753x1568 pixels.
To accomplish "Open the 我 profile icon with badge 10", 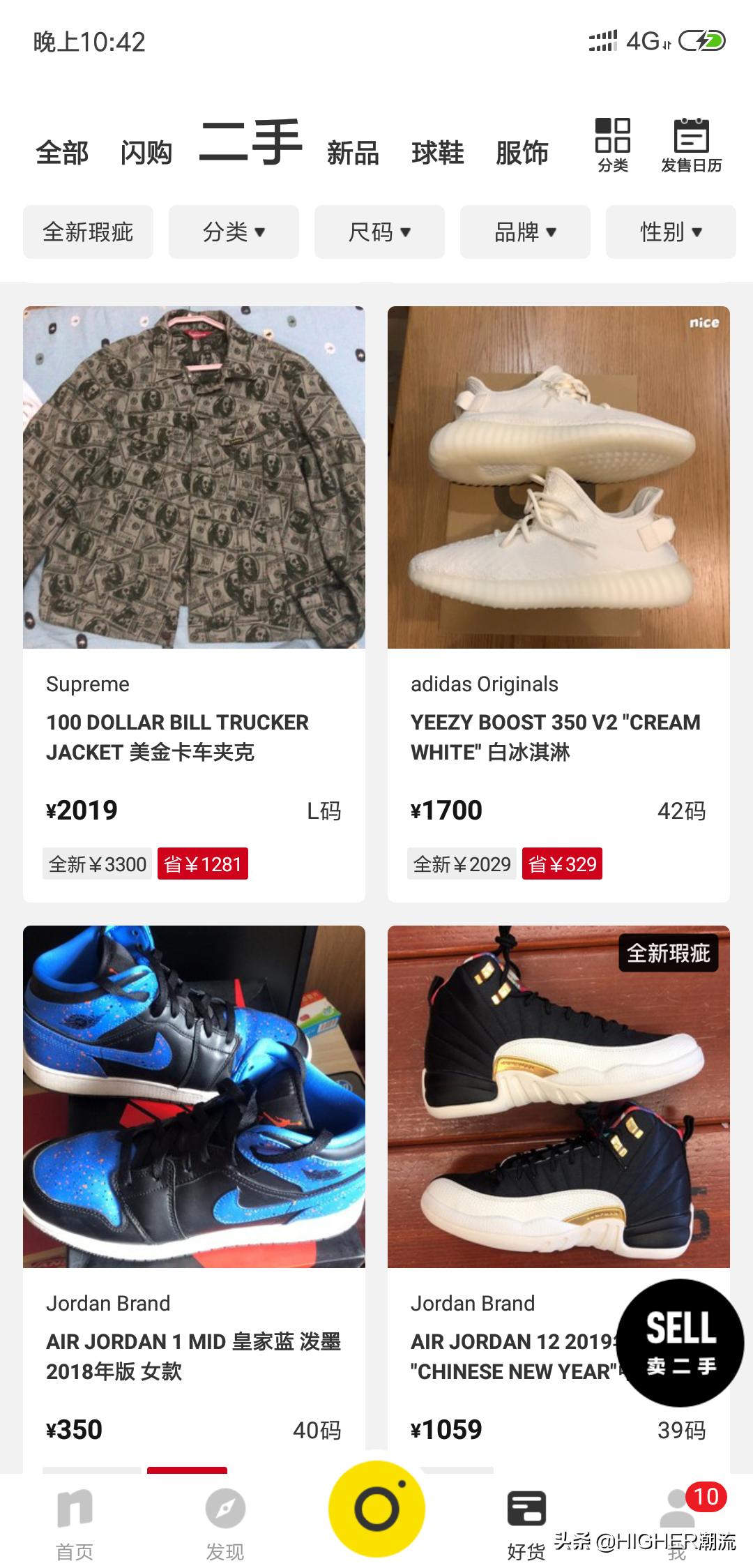I will [676, 1507].
